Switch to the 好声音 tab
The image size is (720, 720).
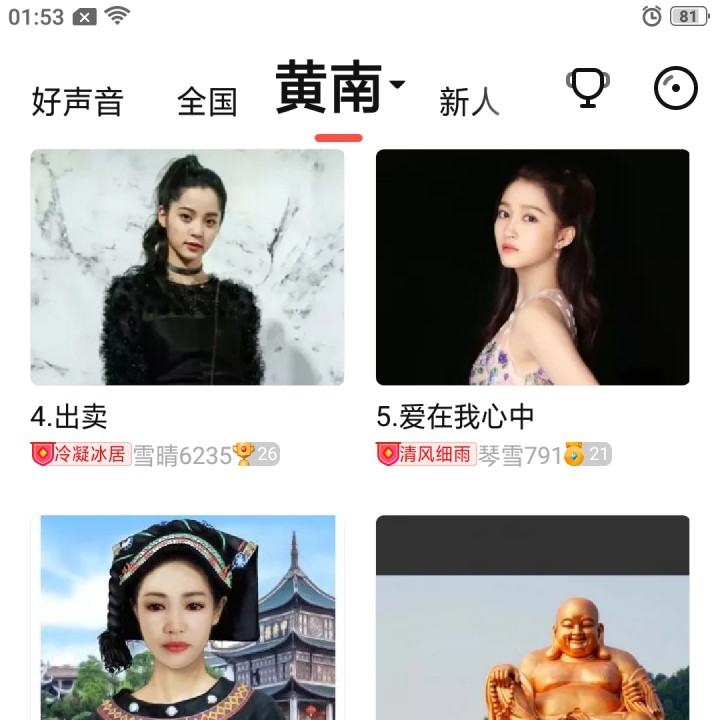coord(77,101)
